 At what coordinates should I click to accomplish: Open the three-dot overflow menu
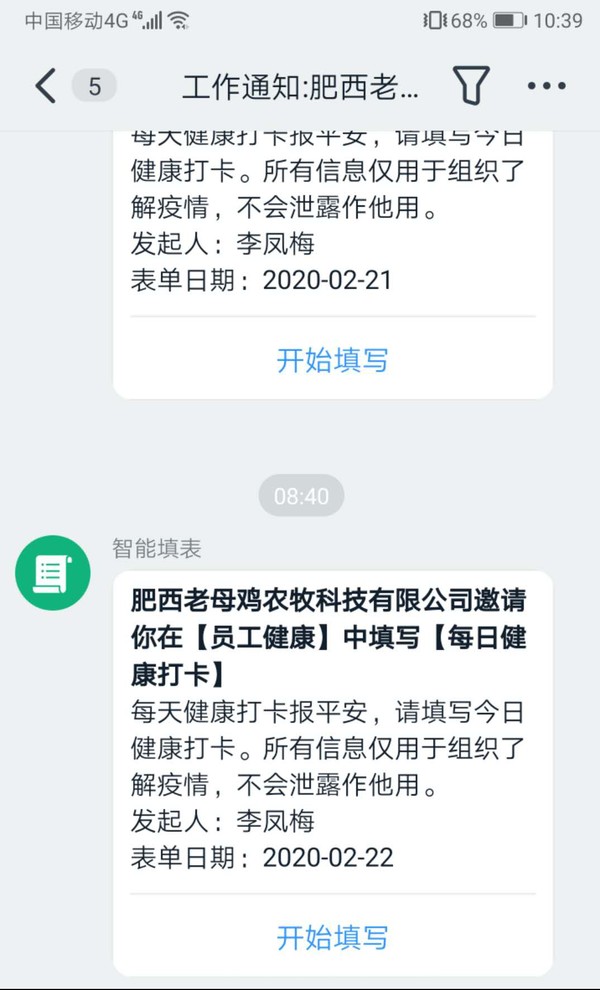point(546,86)
